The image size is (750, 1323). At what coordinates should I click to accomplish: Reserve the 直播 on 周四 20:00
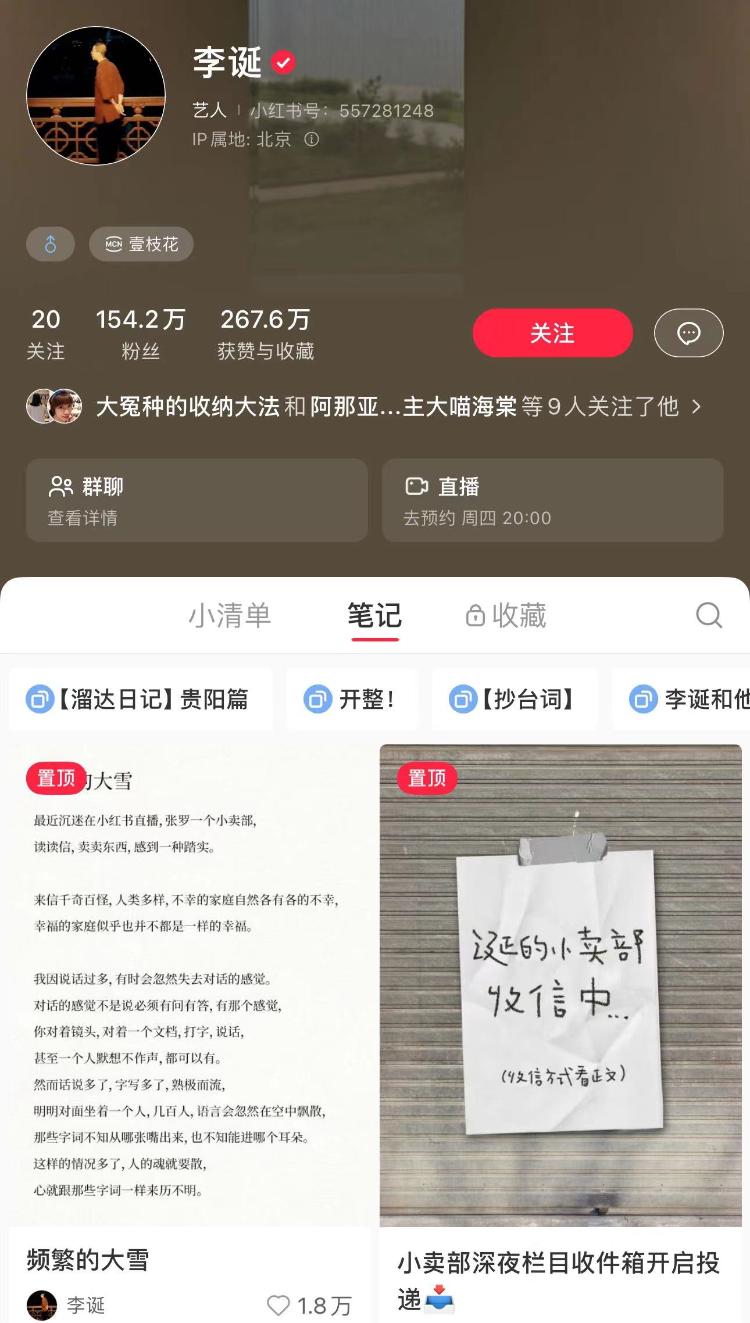pyautogui.click(x=552, y=500)
